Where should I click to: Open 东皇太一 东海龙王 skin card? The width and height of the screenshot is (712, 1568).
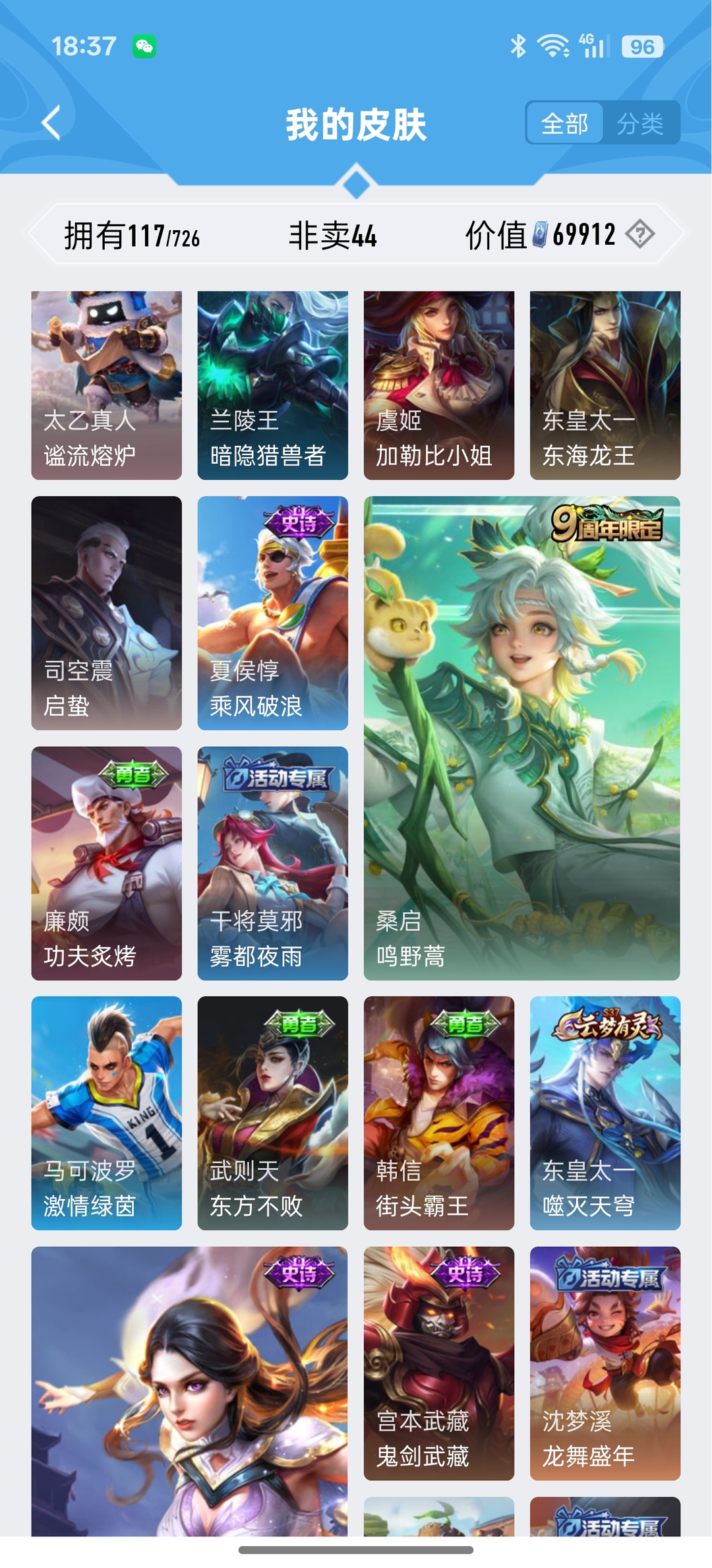pos(605,385)
